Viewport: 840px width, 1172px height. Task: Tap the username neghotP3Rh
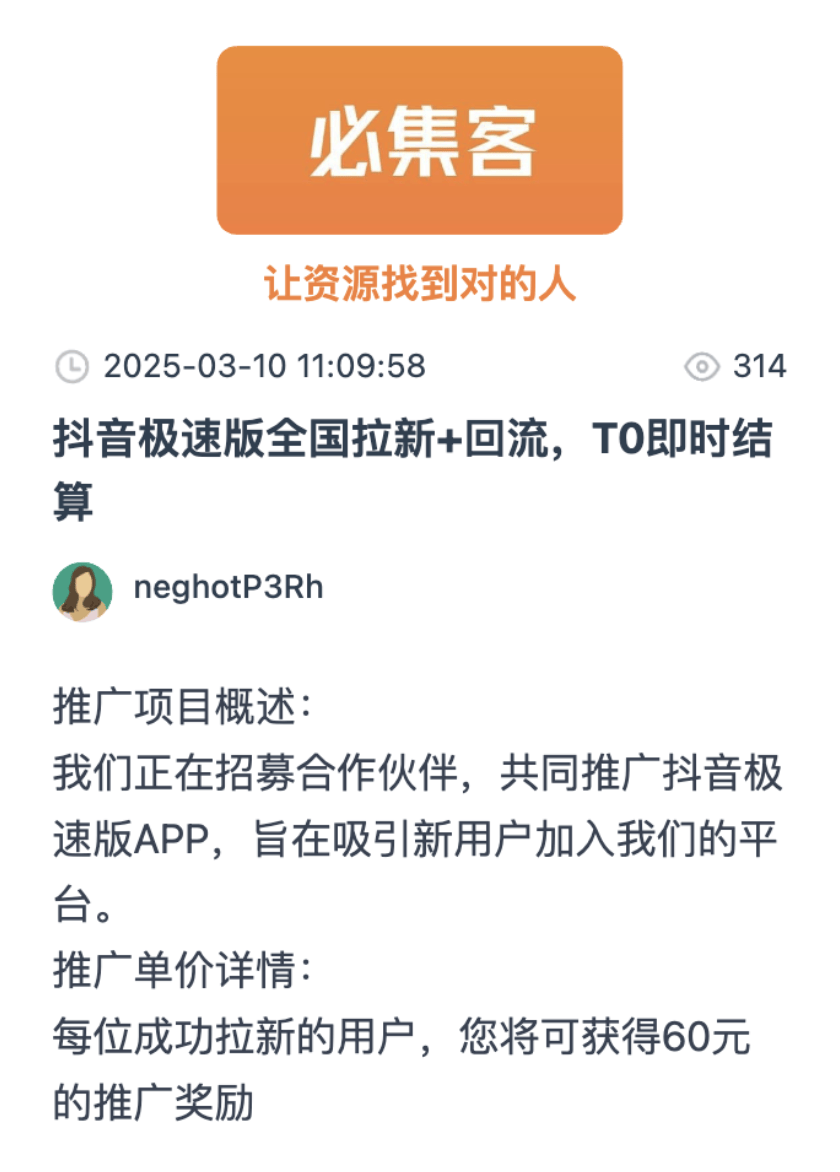click(228, 588)
